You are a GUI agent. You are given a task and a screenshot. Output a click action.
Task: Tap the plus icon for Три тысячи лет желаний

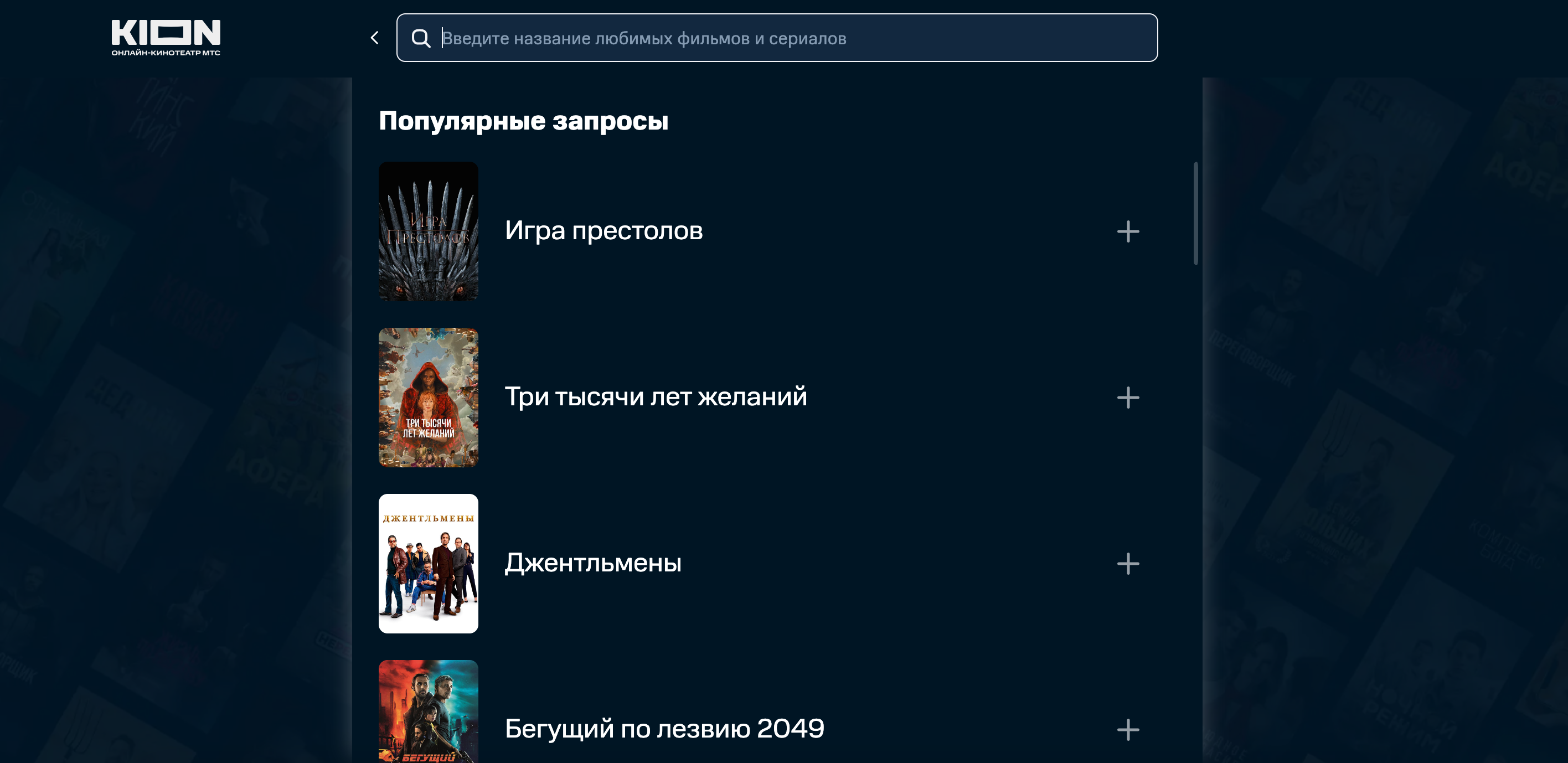click(1127, 398)
